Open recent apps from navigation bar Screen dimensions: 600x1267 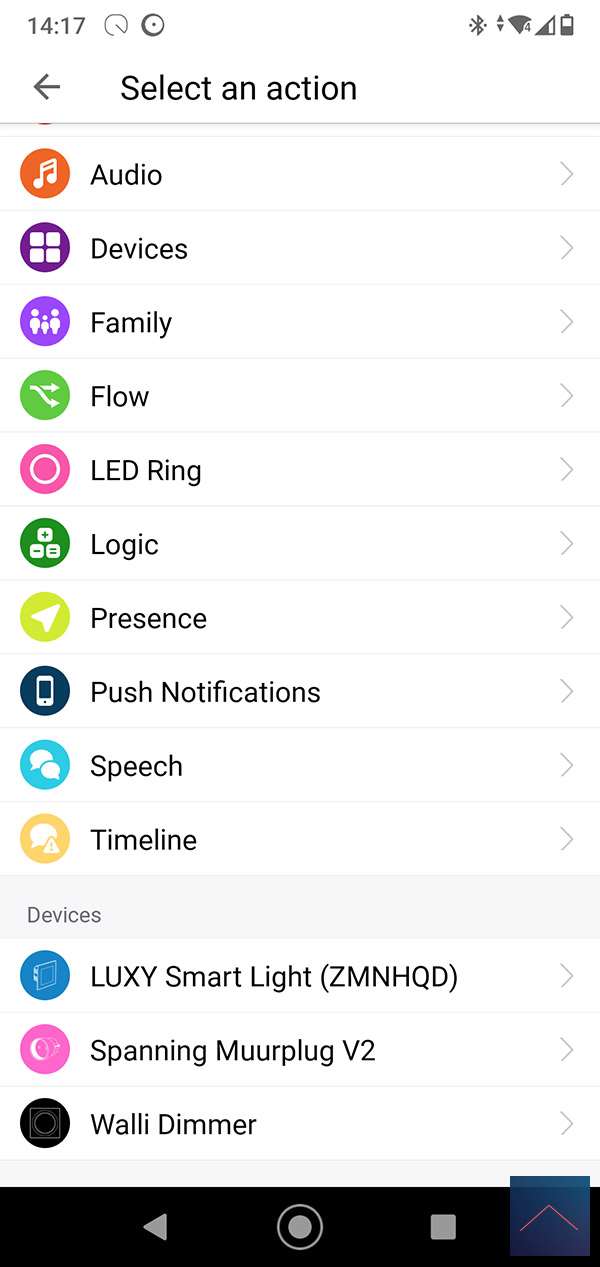[442, 1226]
